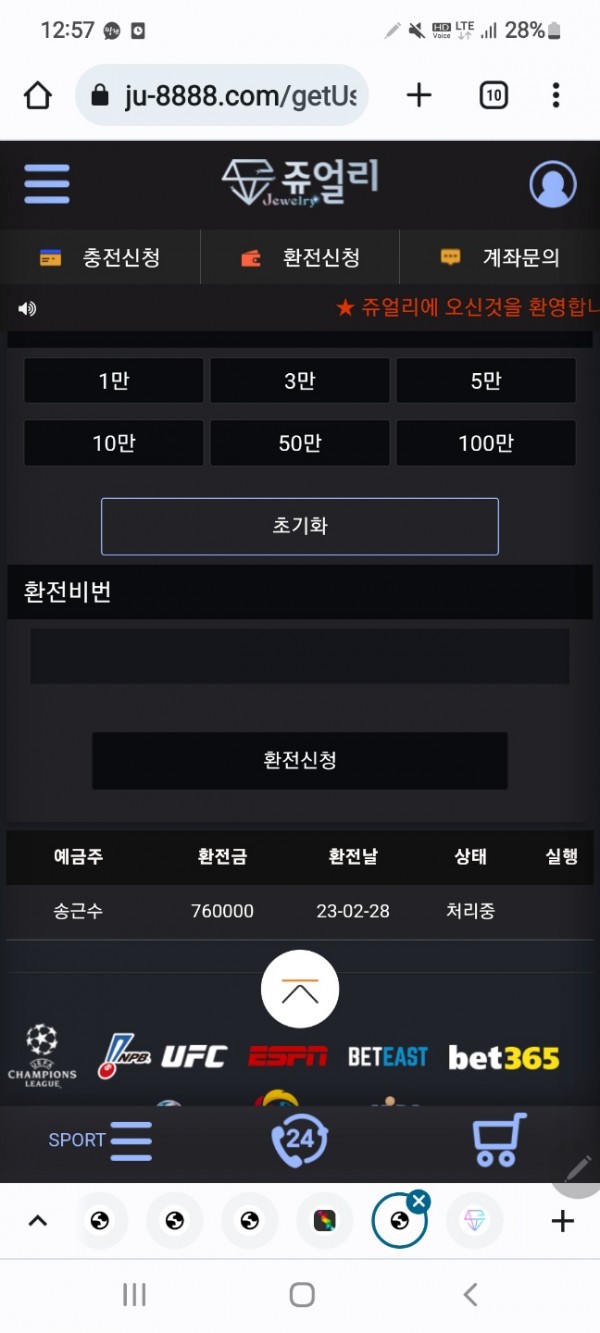The width and height of the screenshot is (600, 1333).
Task: Focus the 환전비번 password field
Action: tap(300, 656)
